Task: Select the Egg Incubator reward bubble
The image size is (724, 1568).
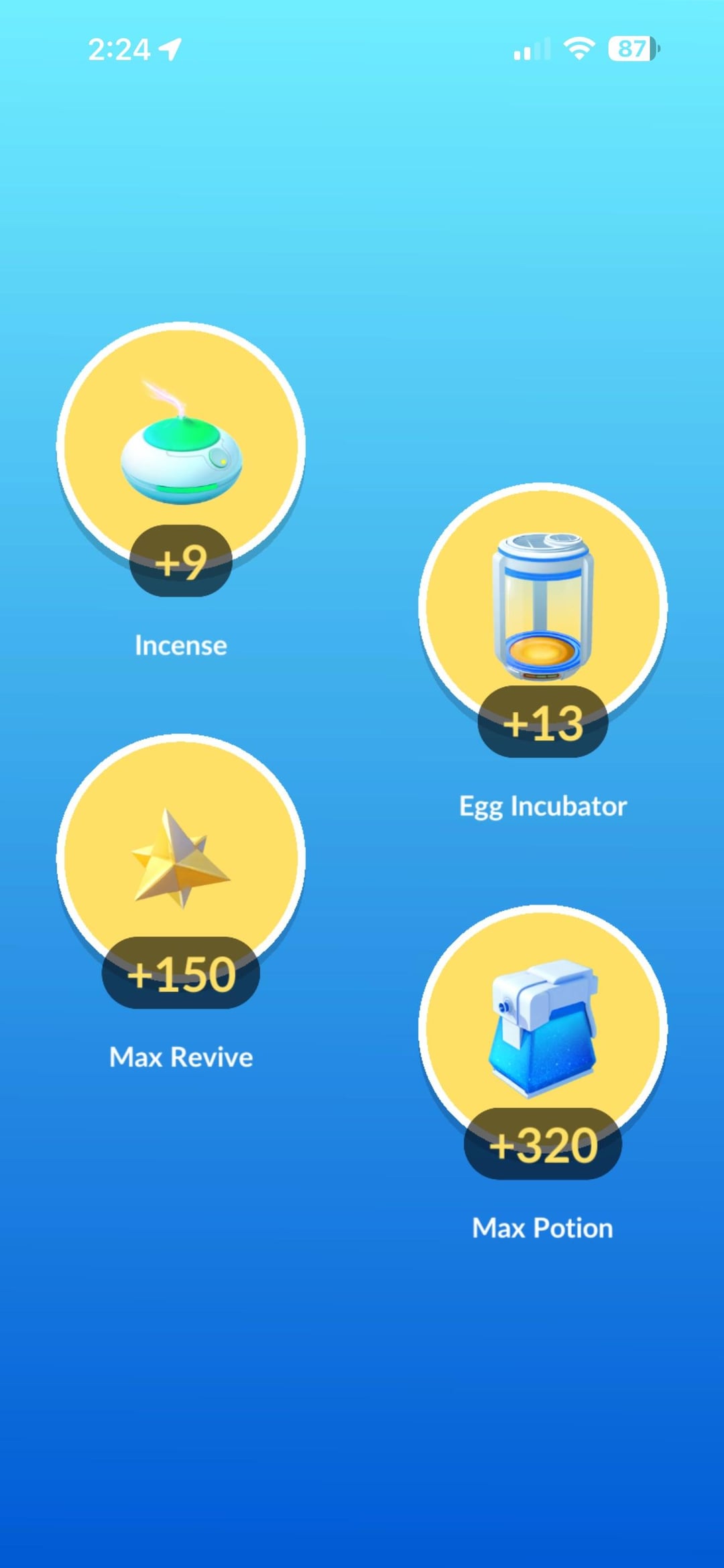Action: pos(543,607)
